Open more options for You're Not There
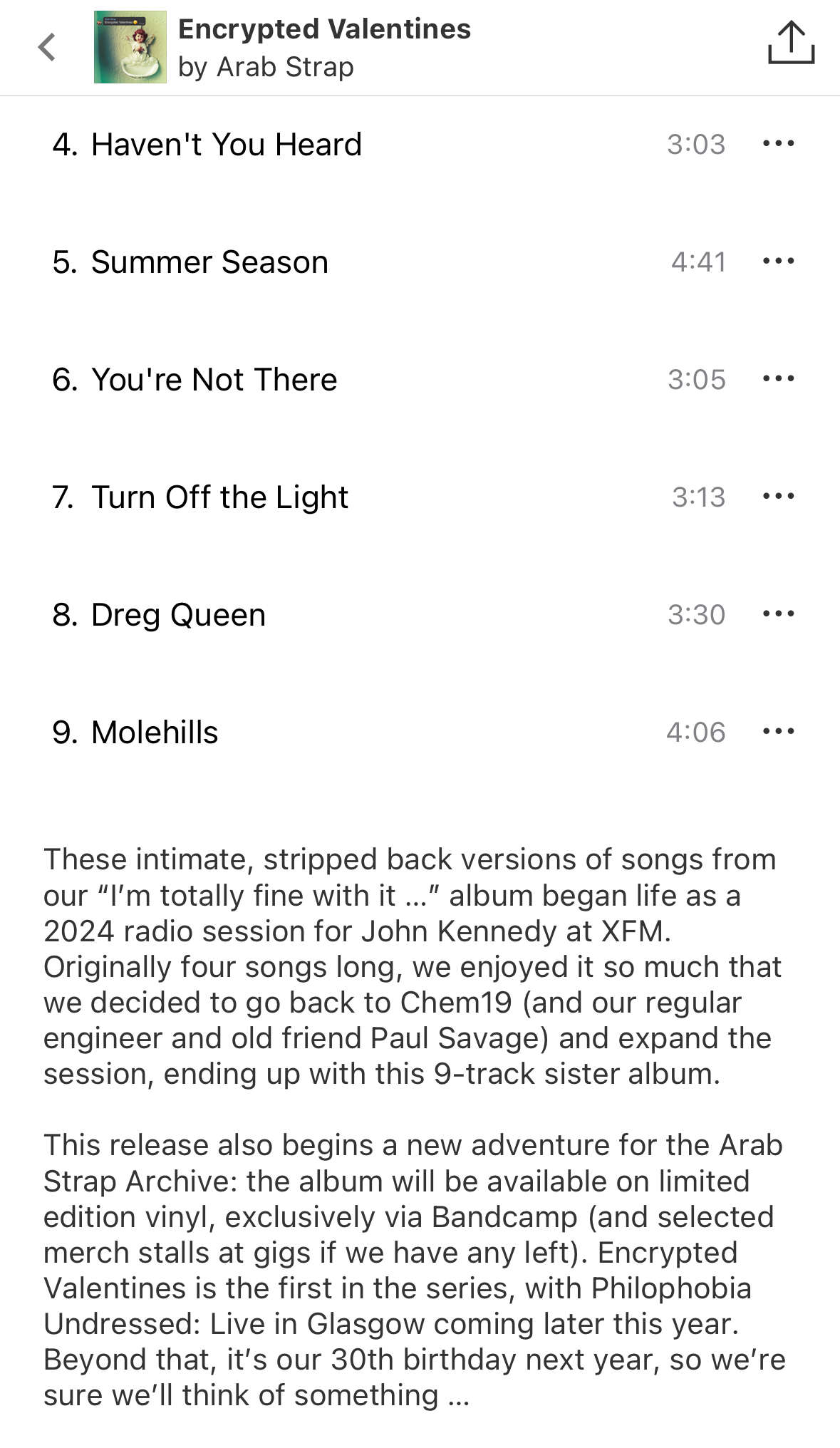 778,379
